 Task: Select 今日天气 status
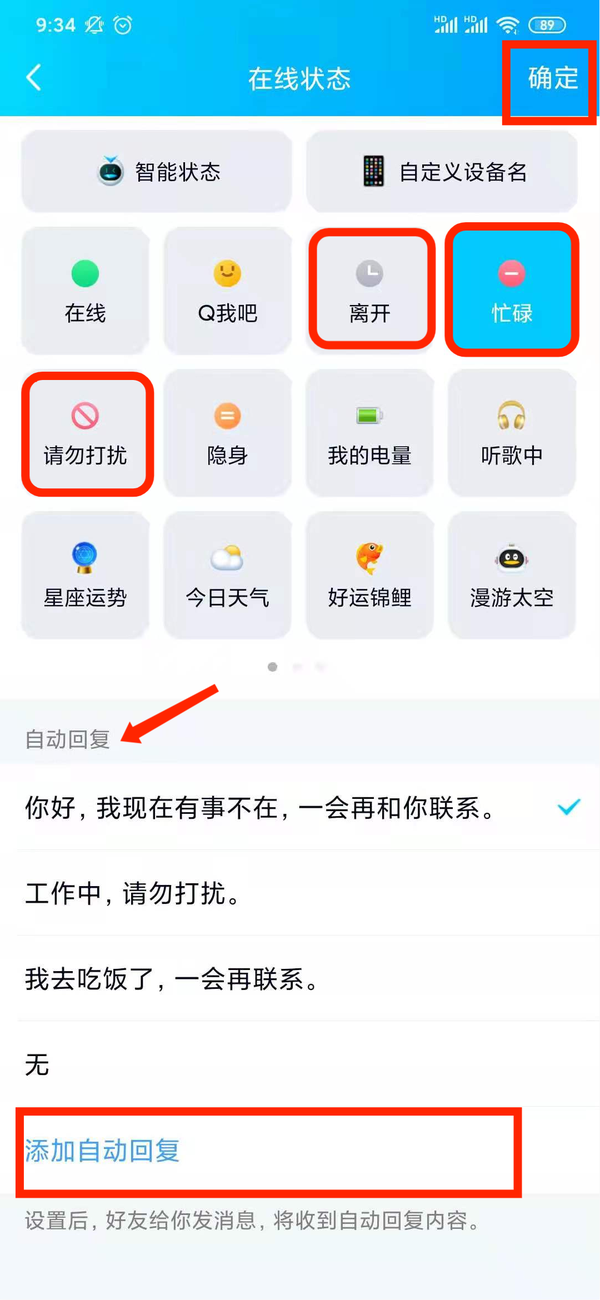click(x=227, y=575)
